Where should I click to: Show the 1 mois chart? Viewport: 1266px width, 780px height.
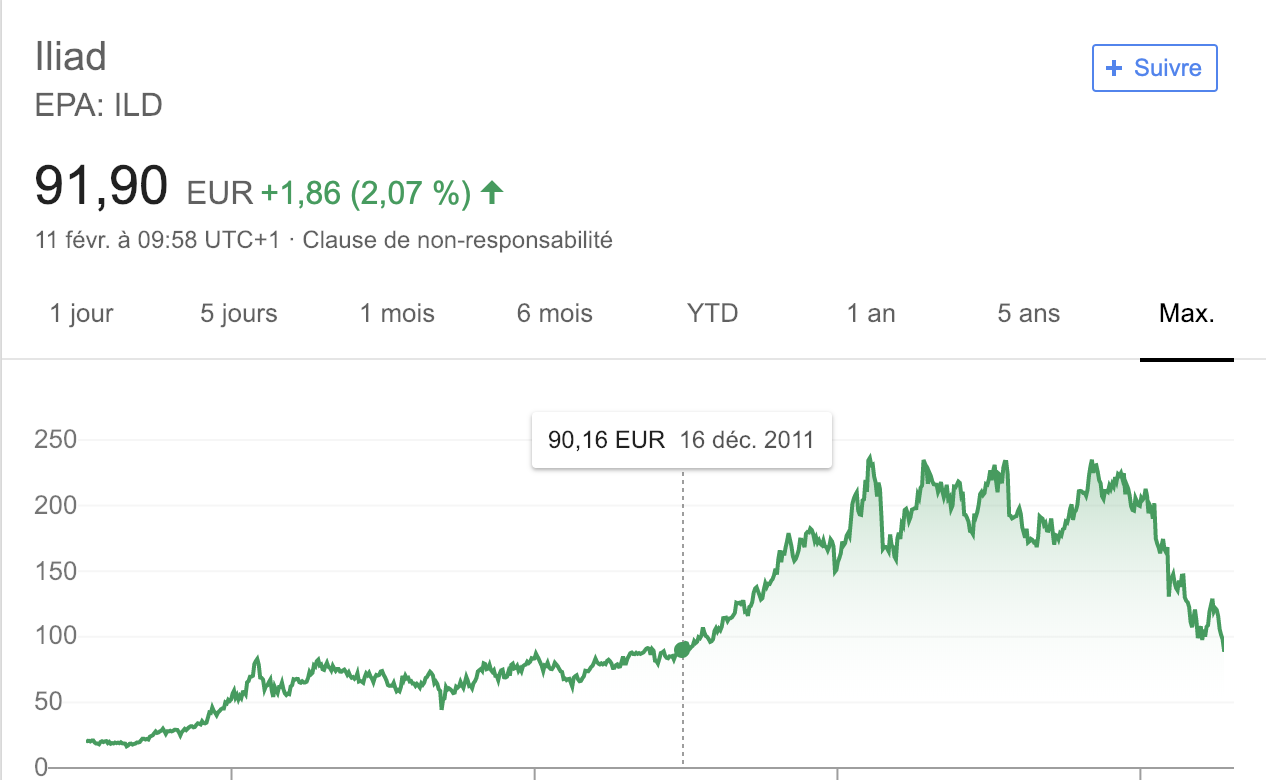click(x=397, y=314)
